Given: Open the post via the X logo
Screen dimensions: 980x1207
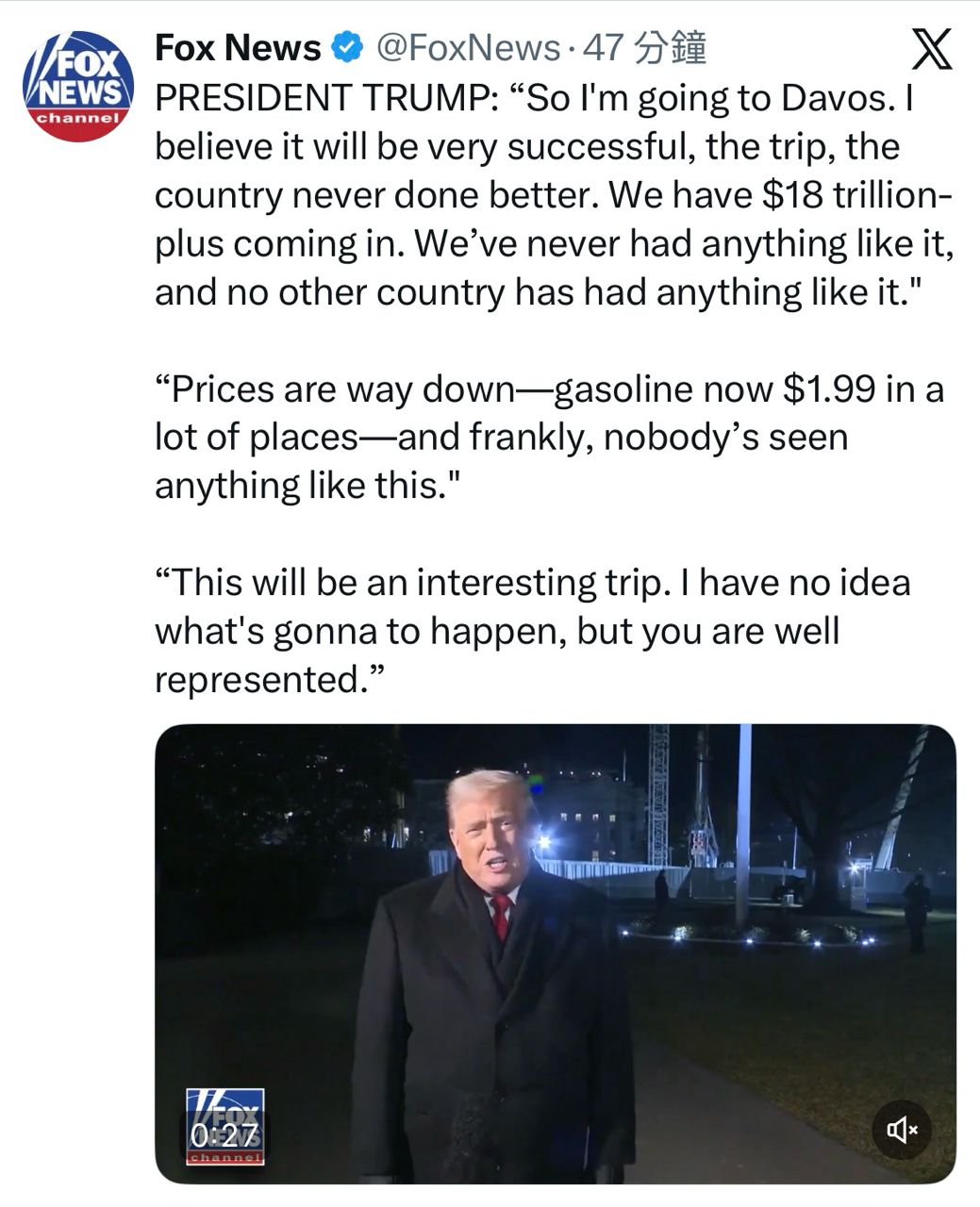Looking at the screenshot, I should pos(931,50).
